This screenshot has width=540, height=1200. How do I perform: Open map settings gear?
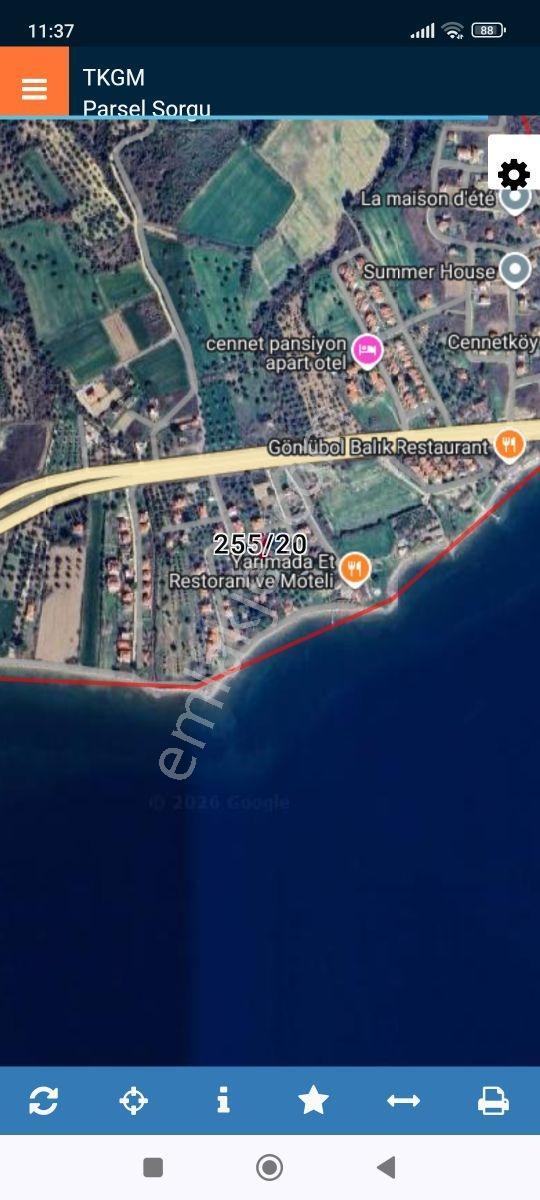[514, 175]
